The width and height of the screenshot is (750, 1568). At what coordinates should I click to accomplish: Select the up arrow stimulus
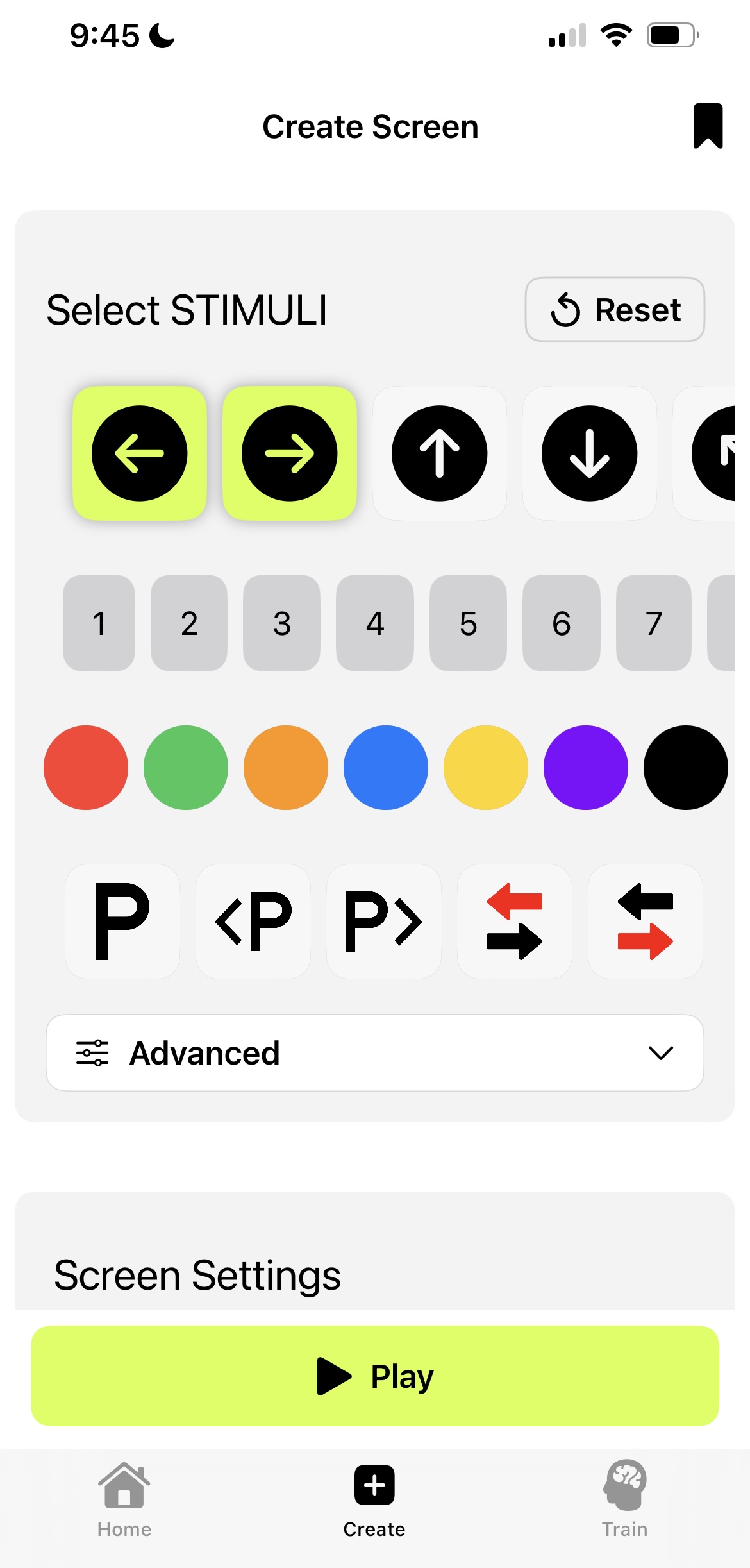click(x=438, y=453)
